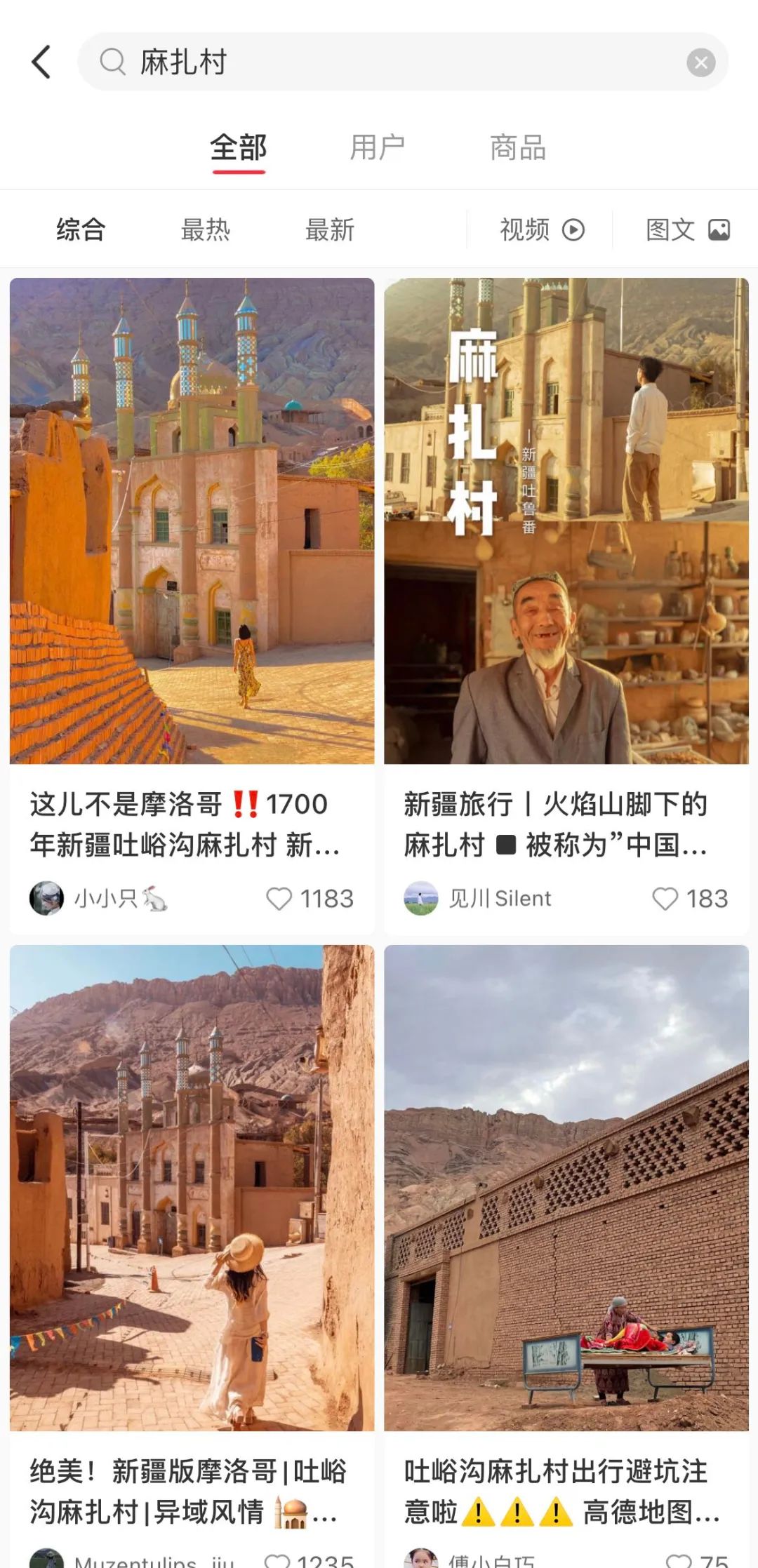This screenshot has width=758, height=1568.
Task: Switch to the 商品 tab
Action: pos(517,147)
